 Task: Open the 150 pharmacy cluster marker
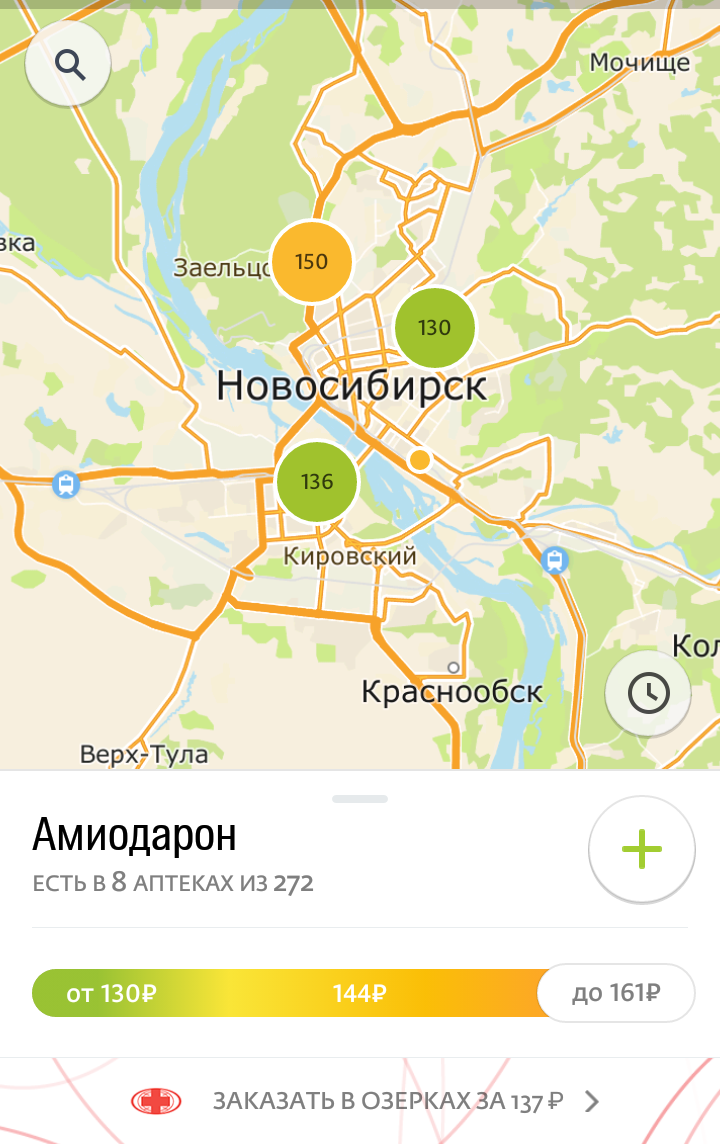pyautogui.click(x=312, y=262)
